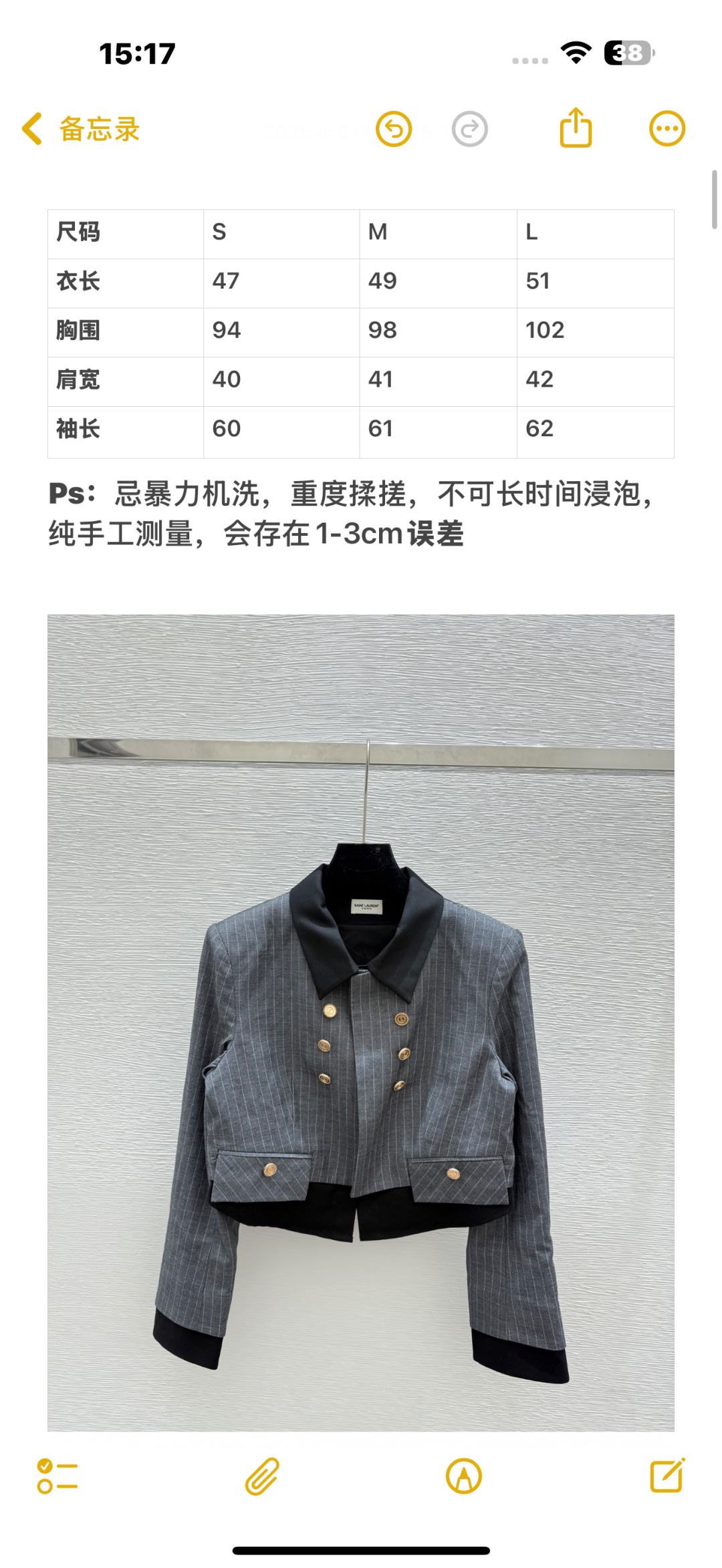Open the more options menu
This screenshot has width=722, height=1568.
667,128
